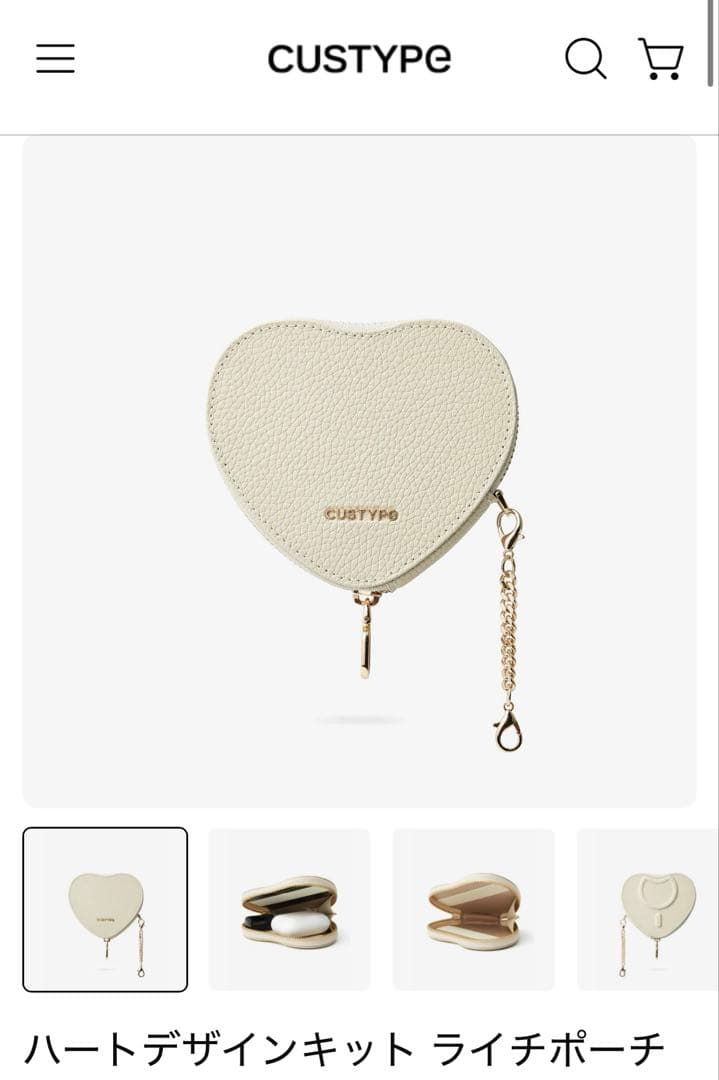Select the thumbnail showing pouch back side
This screenshot has width=719, height=1080.
(x=650, y=909)
